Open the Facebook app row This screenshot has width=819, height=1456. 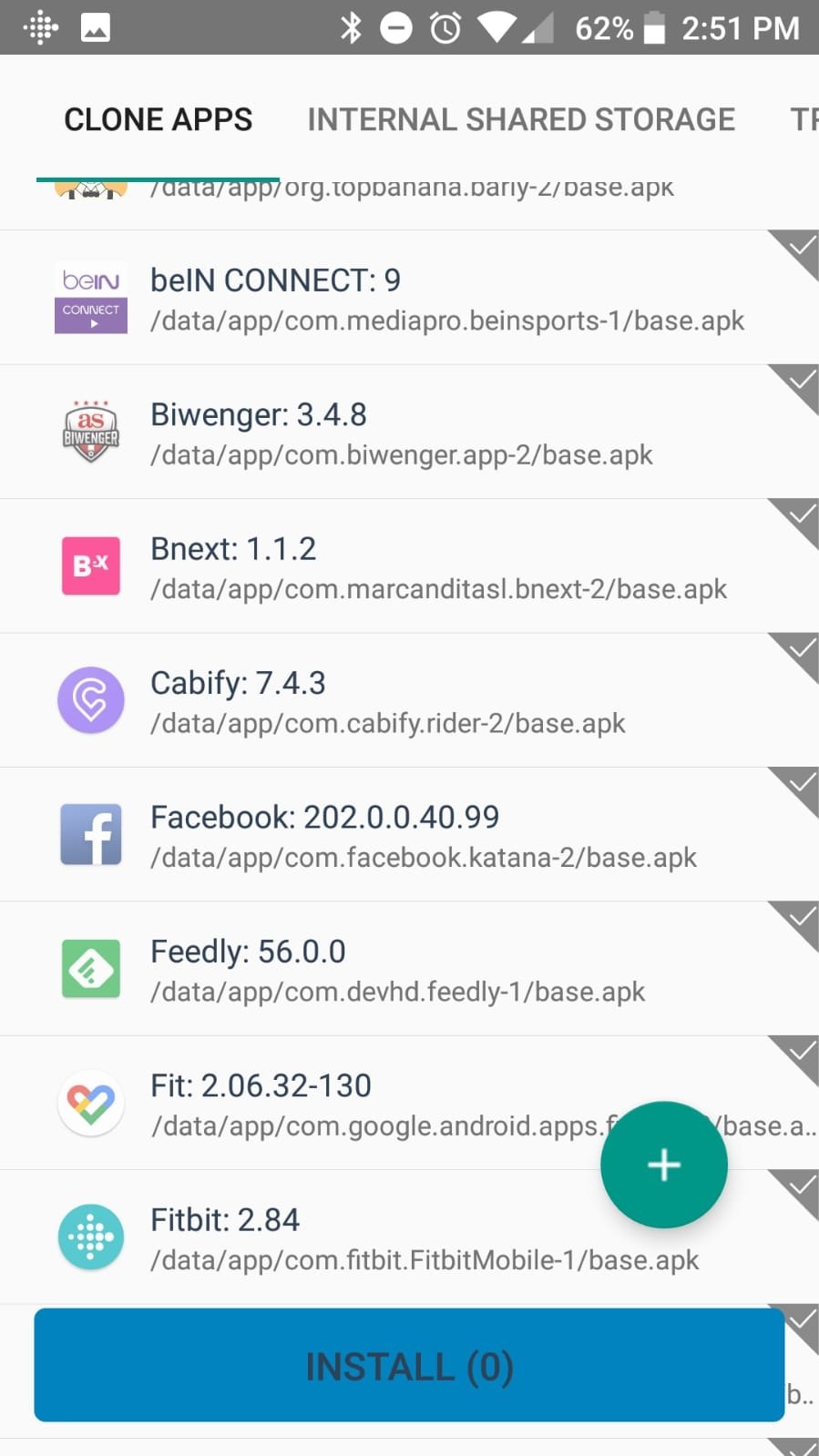(x=409, y=835)
